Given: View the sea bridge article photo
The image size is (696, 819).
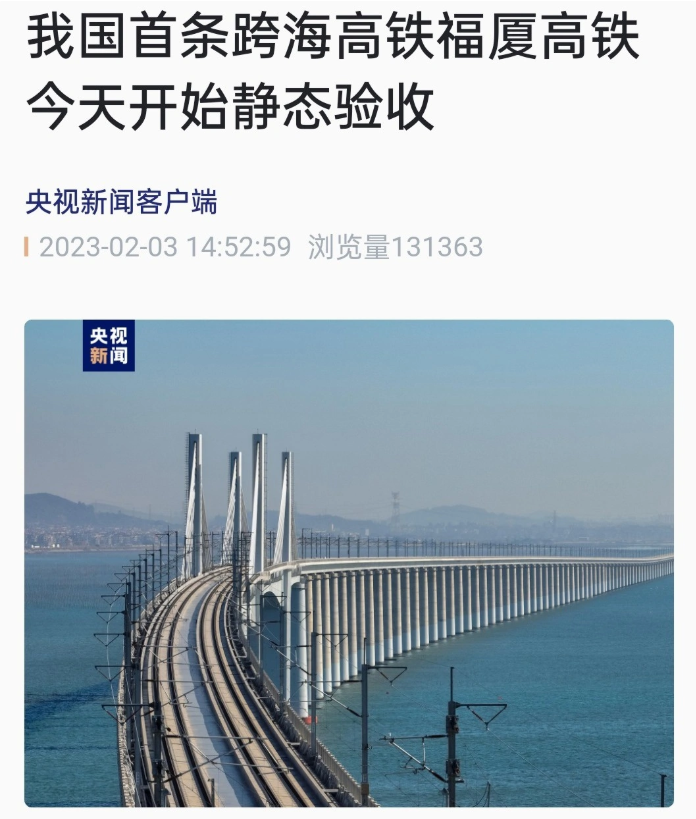Looking at the screenshot, I should 348,563.
